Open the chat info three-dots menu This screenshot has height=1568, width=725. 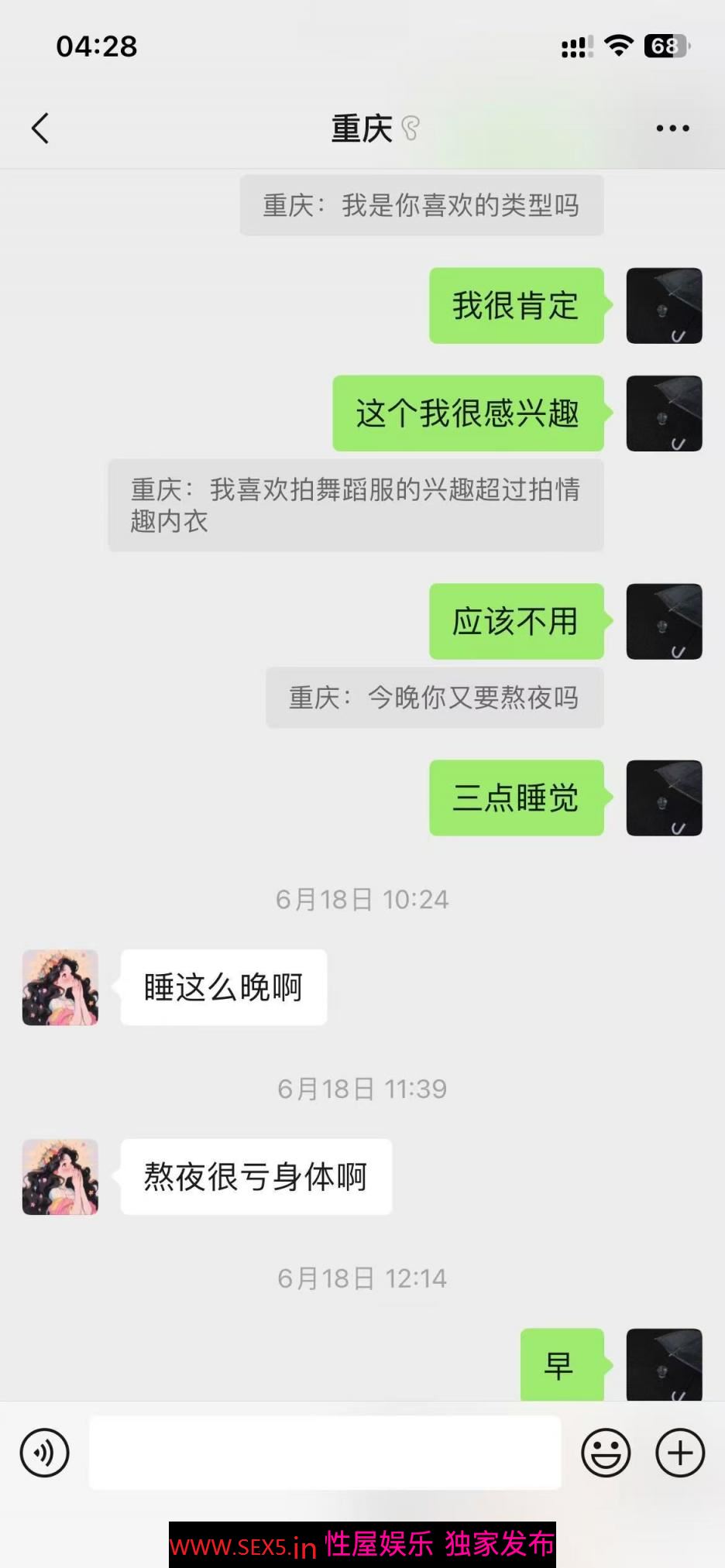click(672, 129)
